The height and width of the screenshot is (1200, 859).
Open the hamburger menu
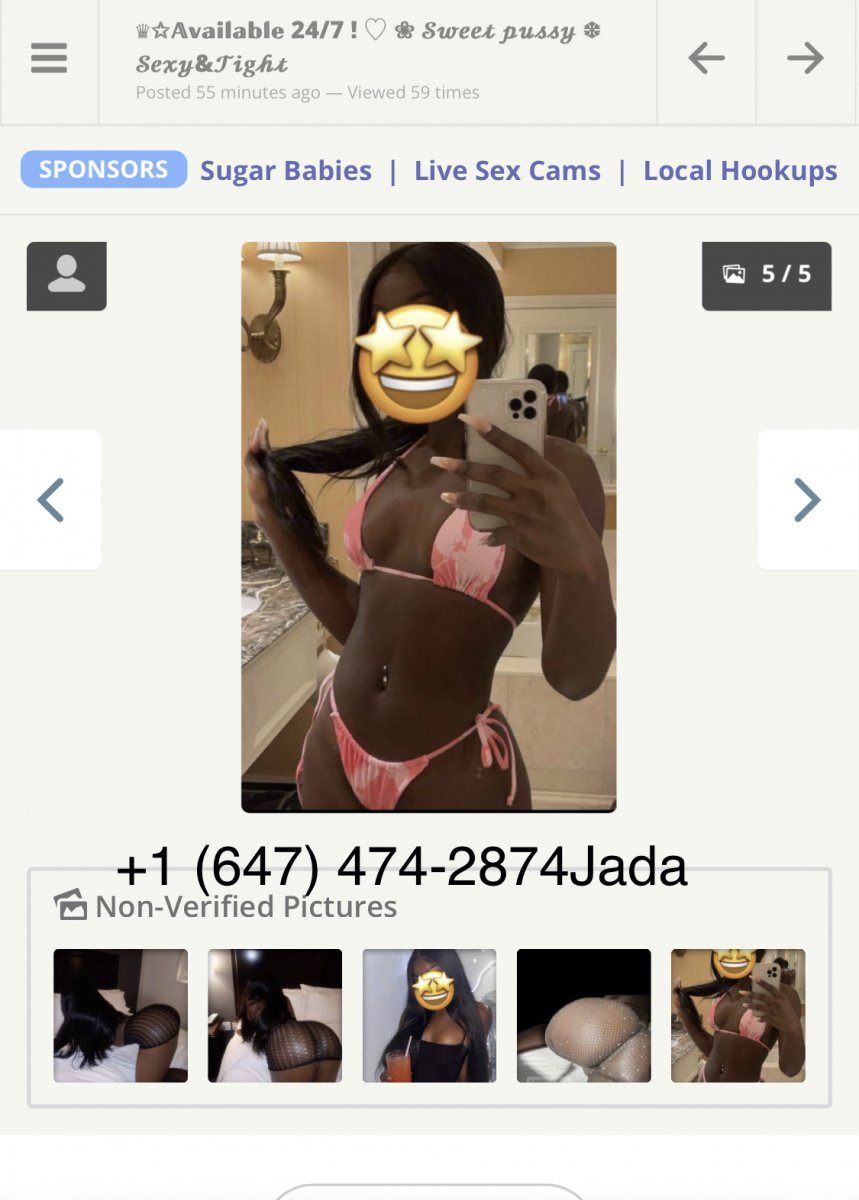point(48,60)
